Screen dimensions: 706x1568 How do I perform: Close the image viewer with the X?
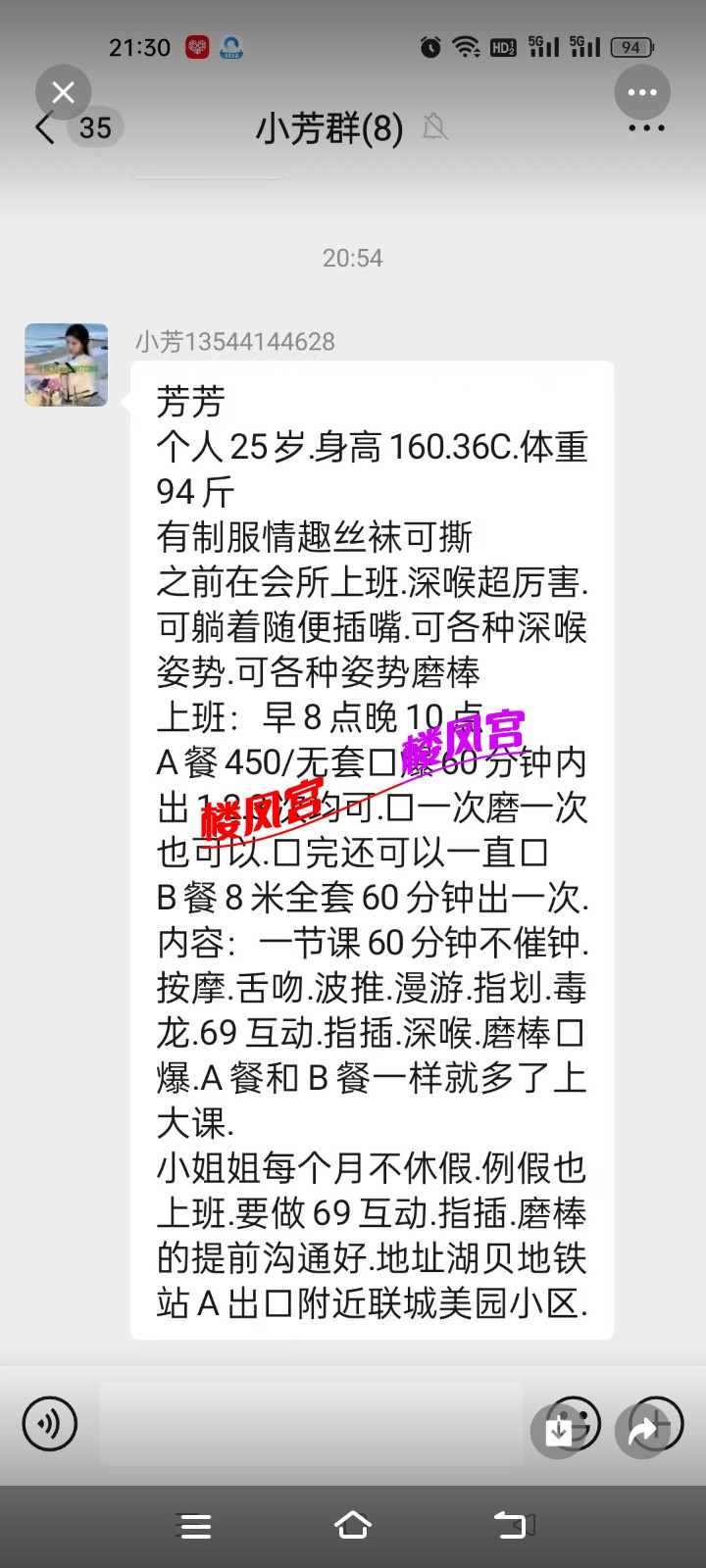click(x=63, y=93)
